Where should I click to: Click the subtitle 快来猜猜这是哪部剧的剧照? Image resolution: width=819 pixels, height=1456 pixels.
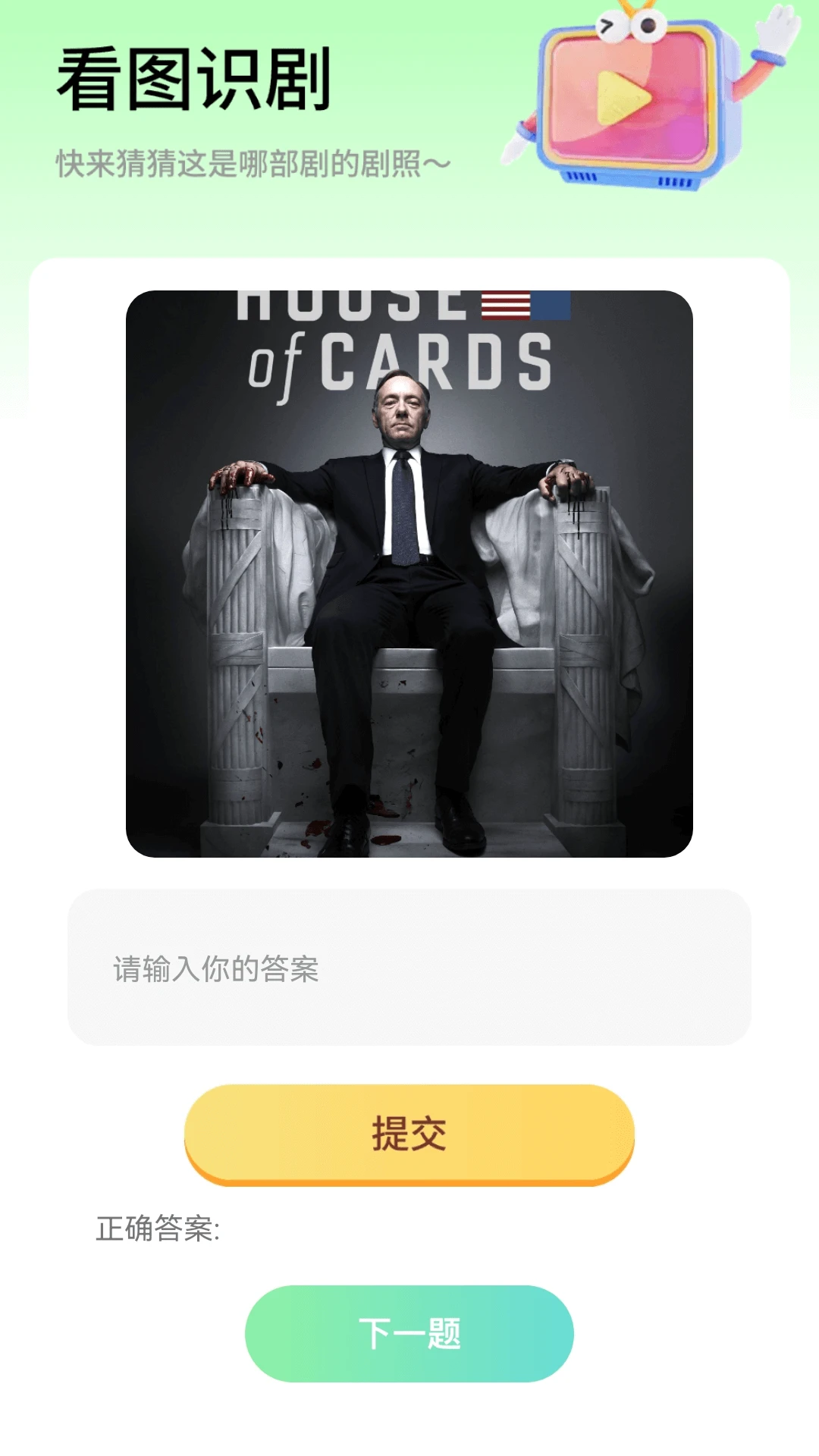(x=252, y=162)
